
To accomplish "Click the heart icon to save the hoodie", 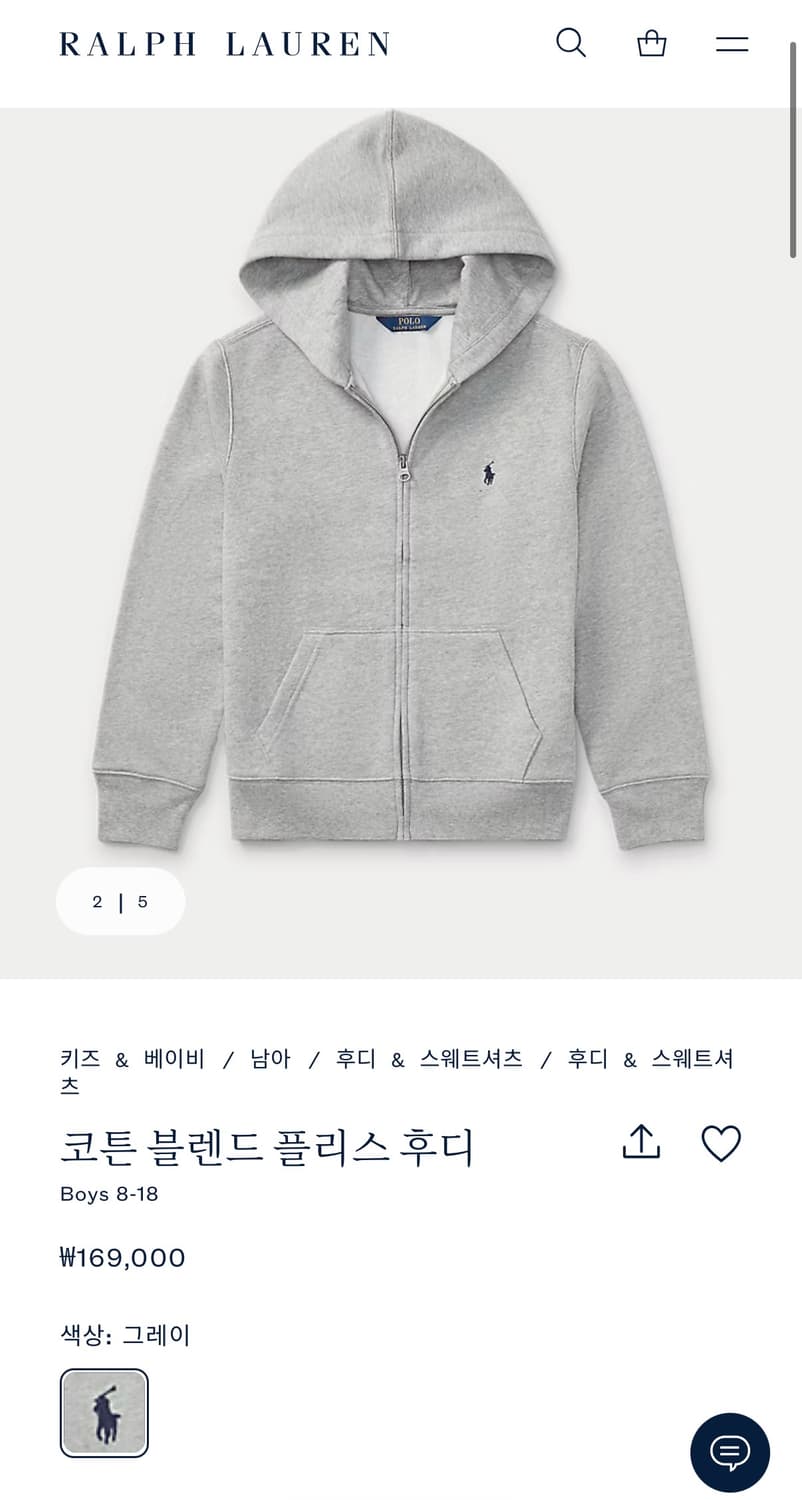I will [721, 1142].
